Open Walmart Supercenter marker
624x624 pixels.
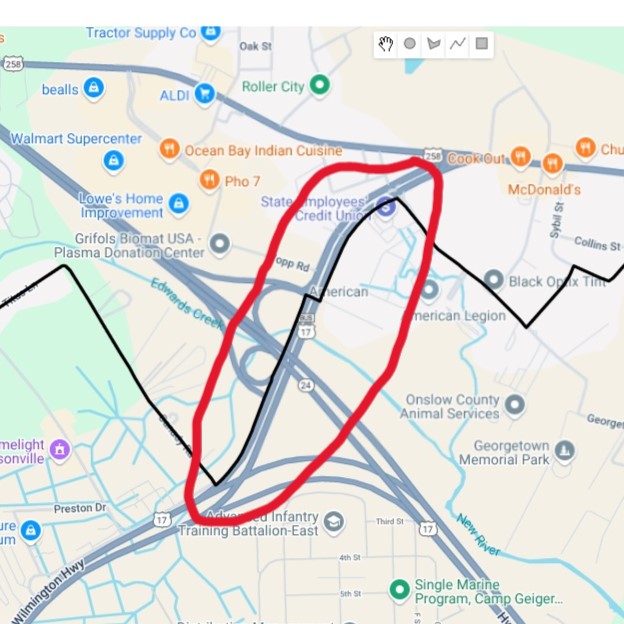click(114, 160)
